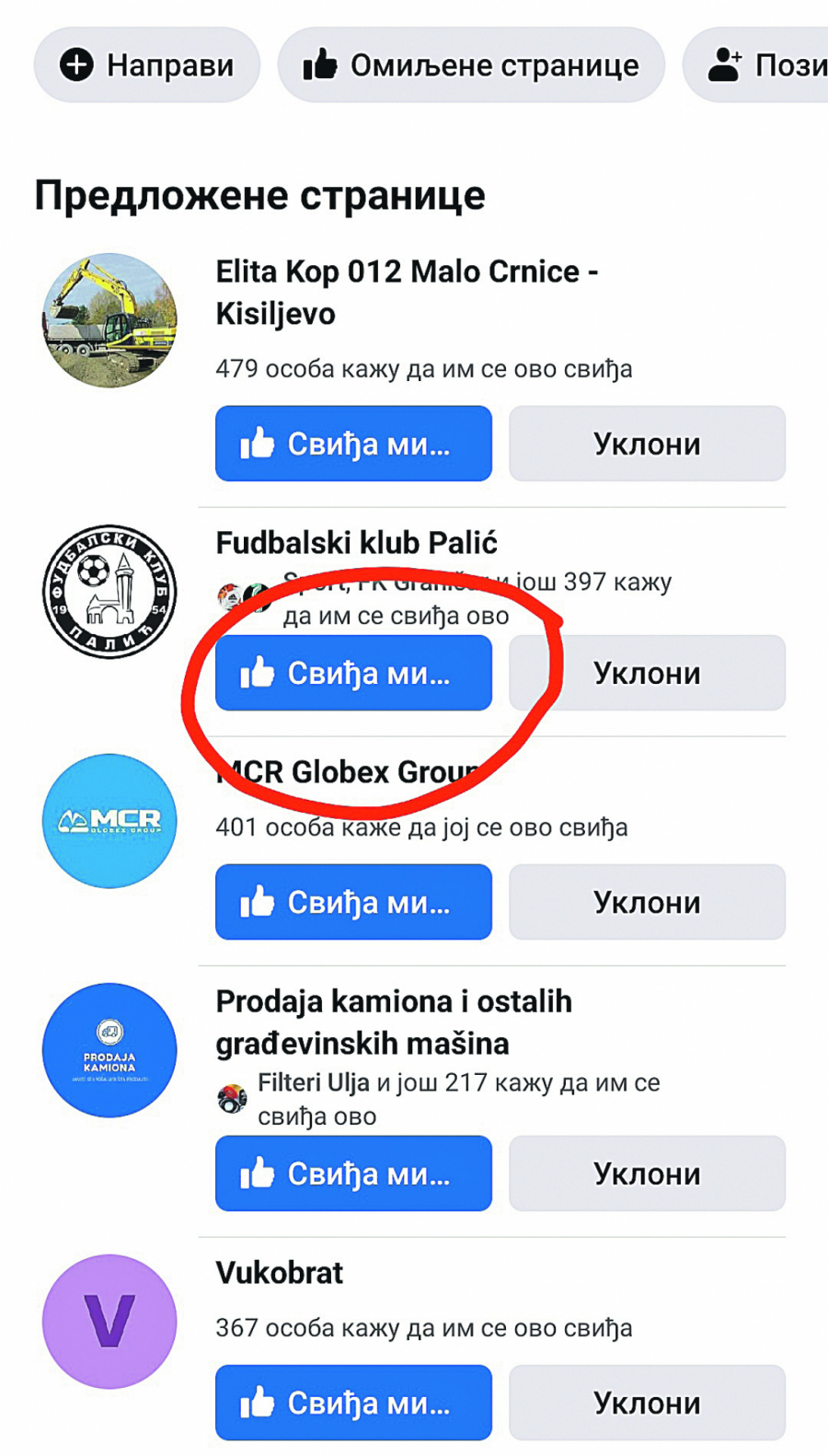Like the Vukobrat page

pyautogui.click(x=353, y=1403)
